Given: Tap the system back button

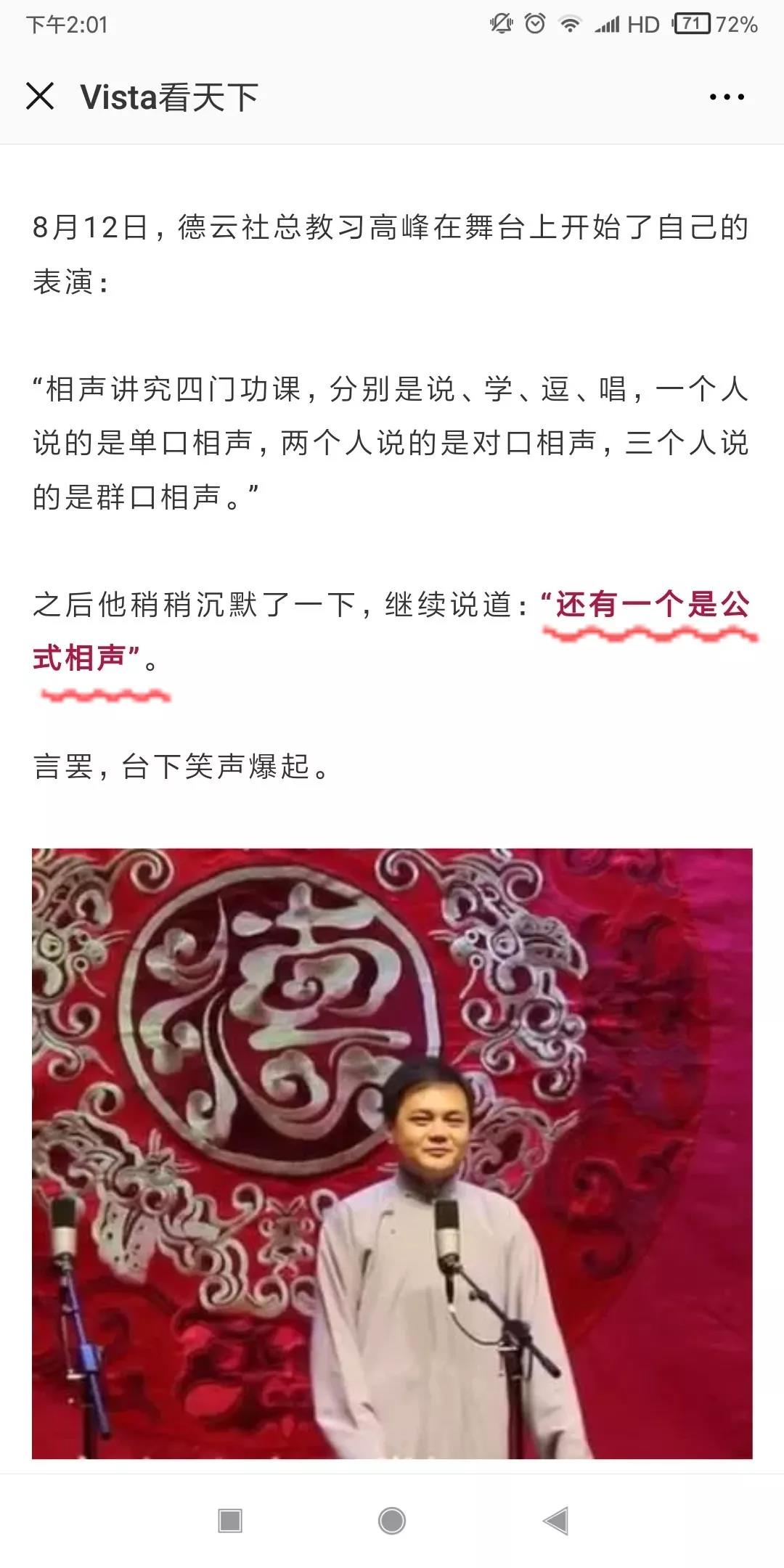Looking at the screenshot, I should (x=555, y=1520).
